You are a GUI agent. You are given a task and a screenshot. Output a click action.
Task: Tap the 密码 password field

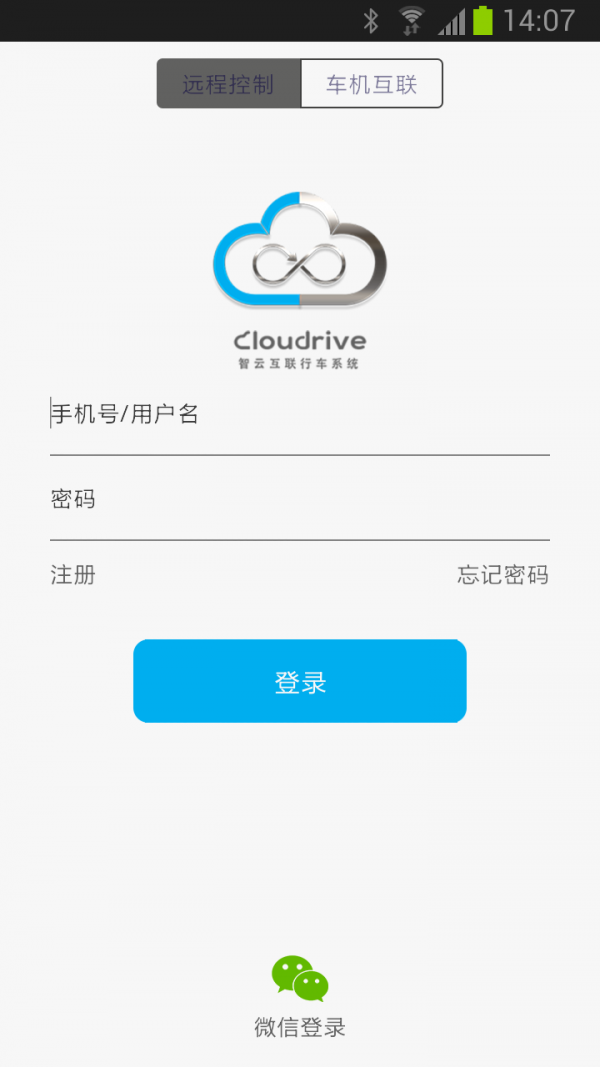coord(300,500)
